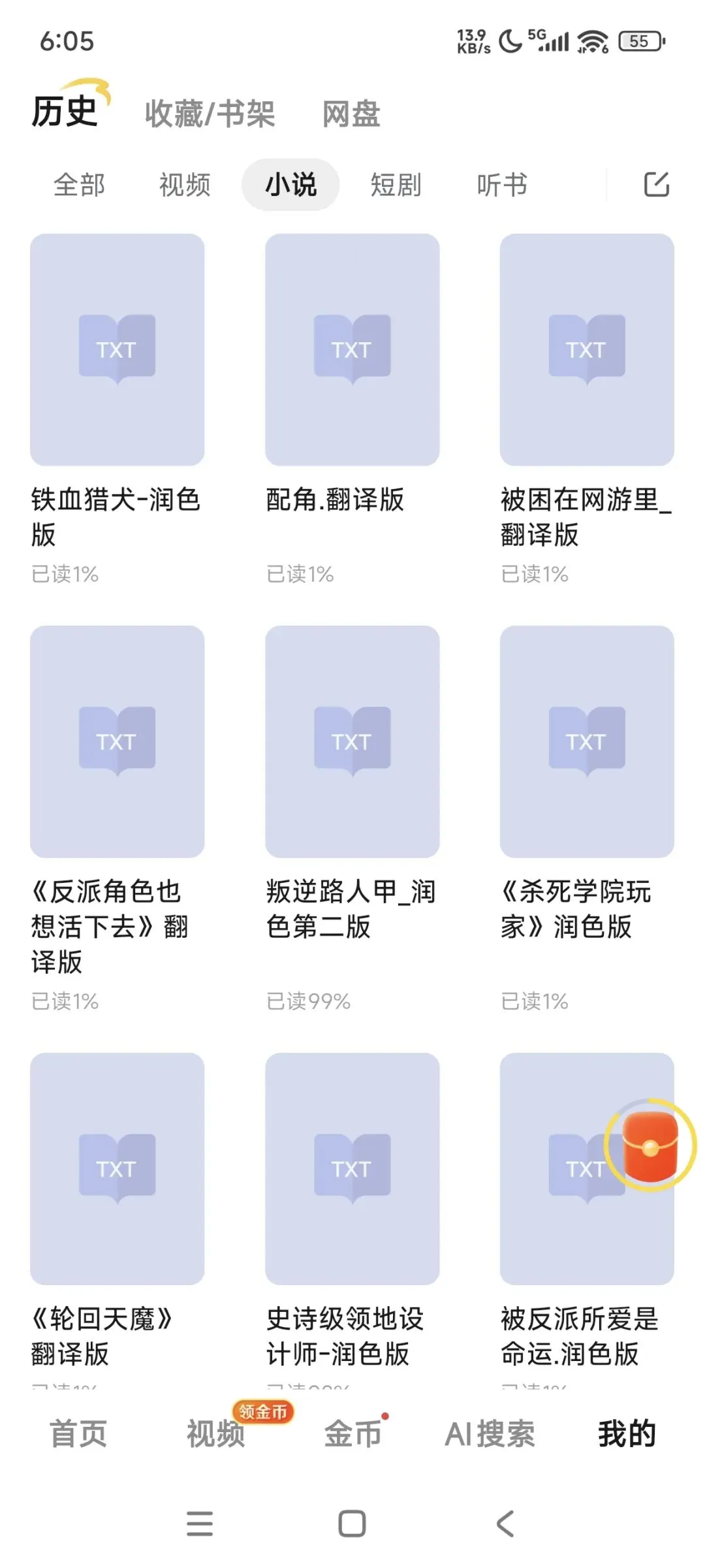Open the 金币 tab

352,1433
